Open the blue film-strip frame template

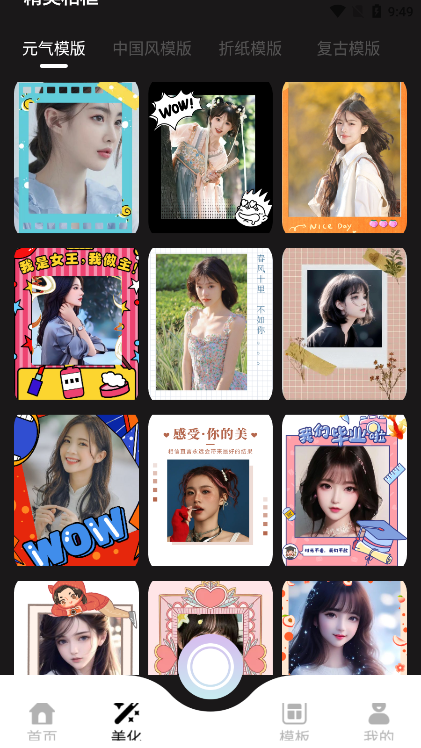point(76,157)
